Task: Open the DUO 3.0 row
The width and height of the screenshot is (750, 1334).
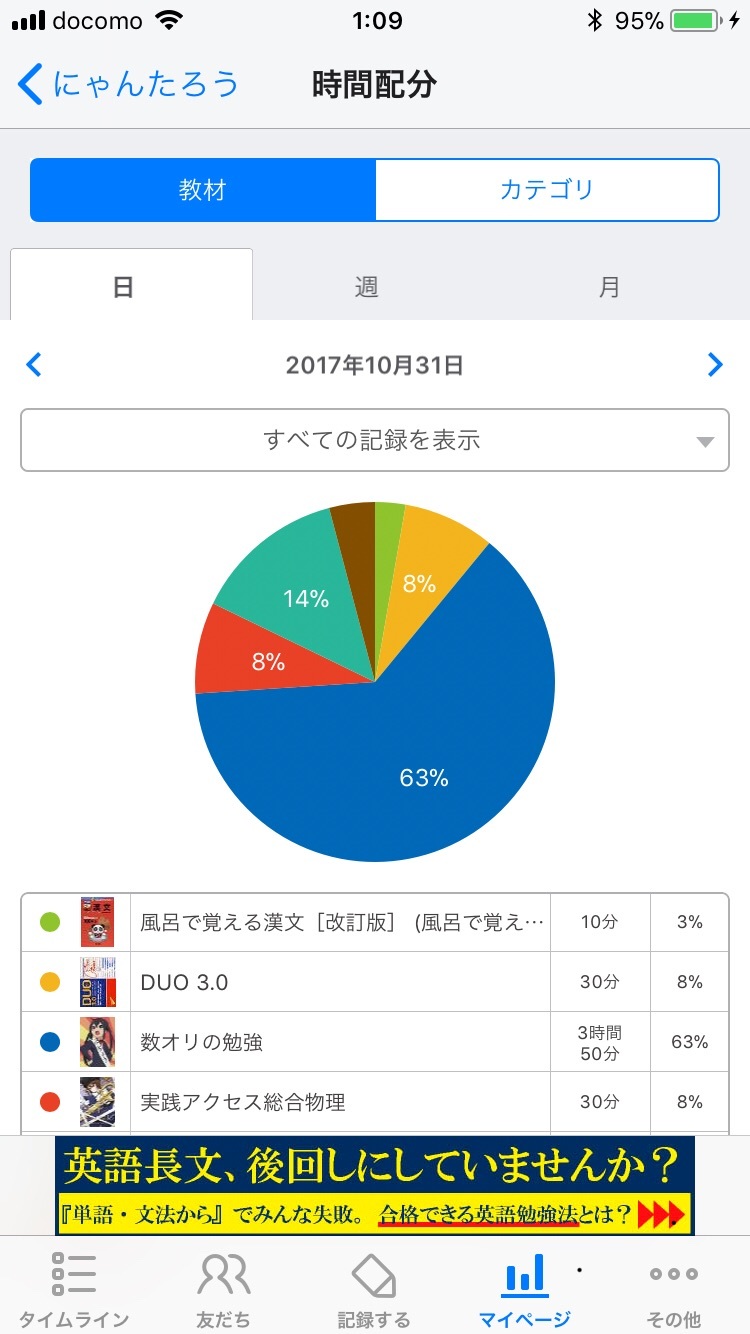Action: [375, 982]
